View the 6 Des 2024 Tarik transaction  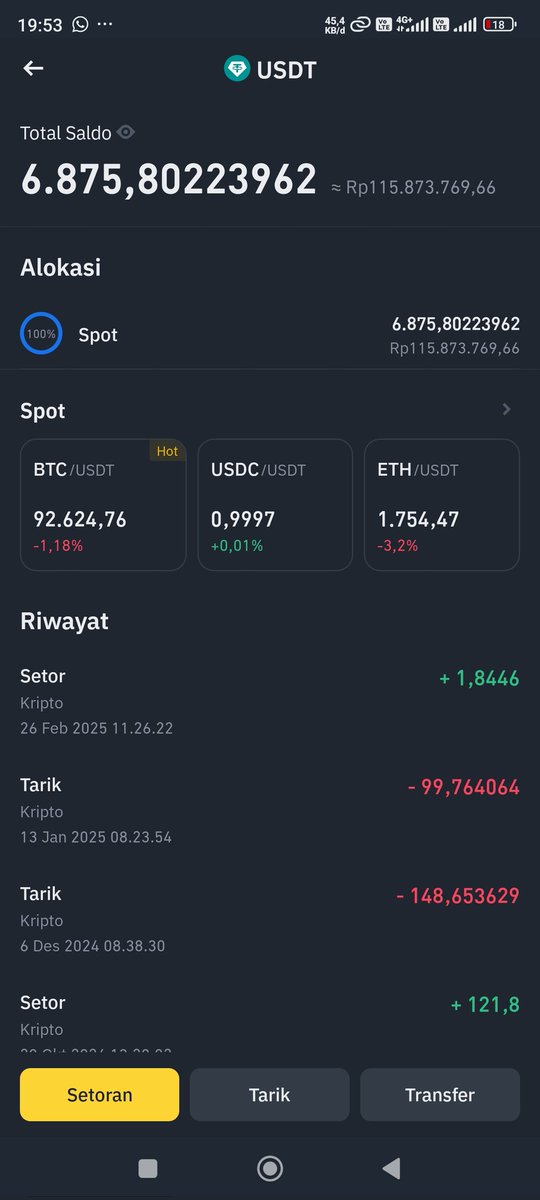click(270, 920)
